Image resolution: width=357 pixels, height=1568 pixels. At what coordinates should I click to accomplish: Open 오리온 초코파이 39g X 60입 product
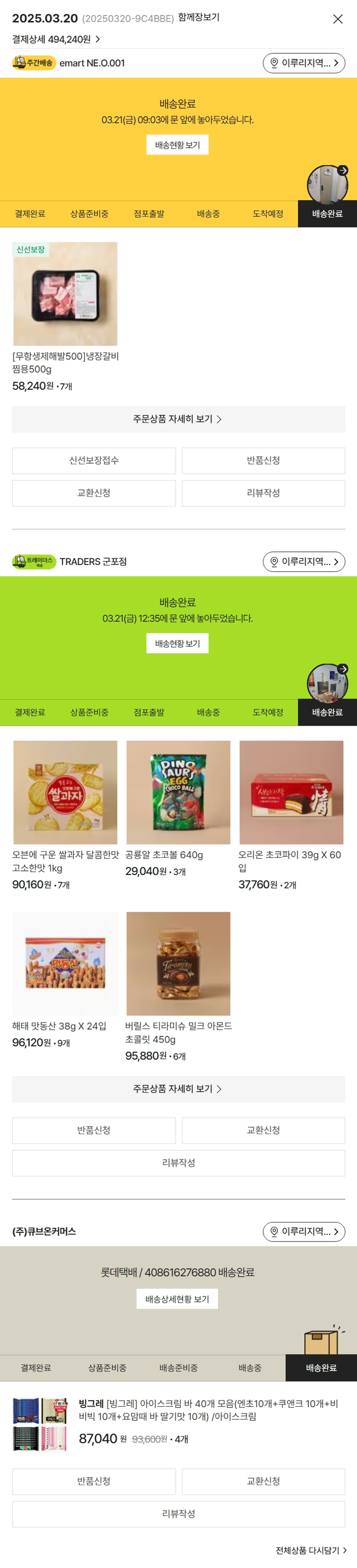point(291,792)
